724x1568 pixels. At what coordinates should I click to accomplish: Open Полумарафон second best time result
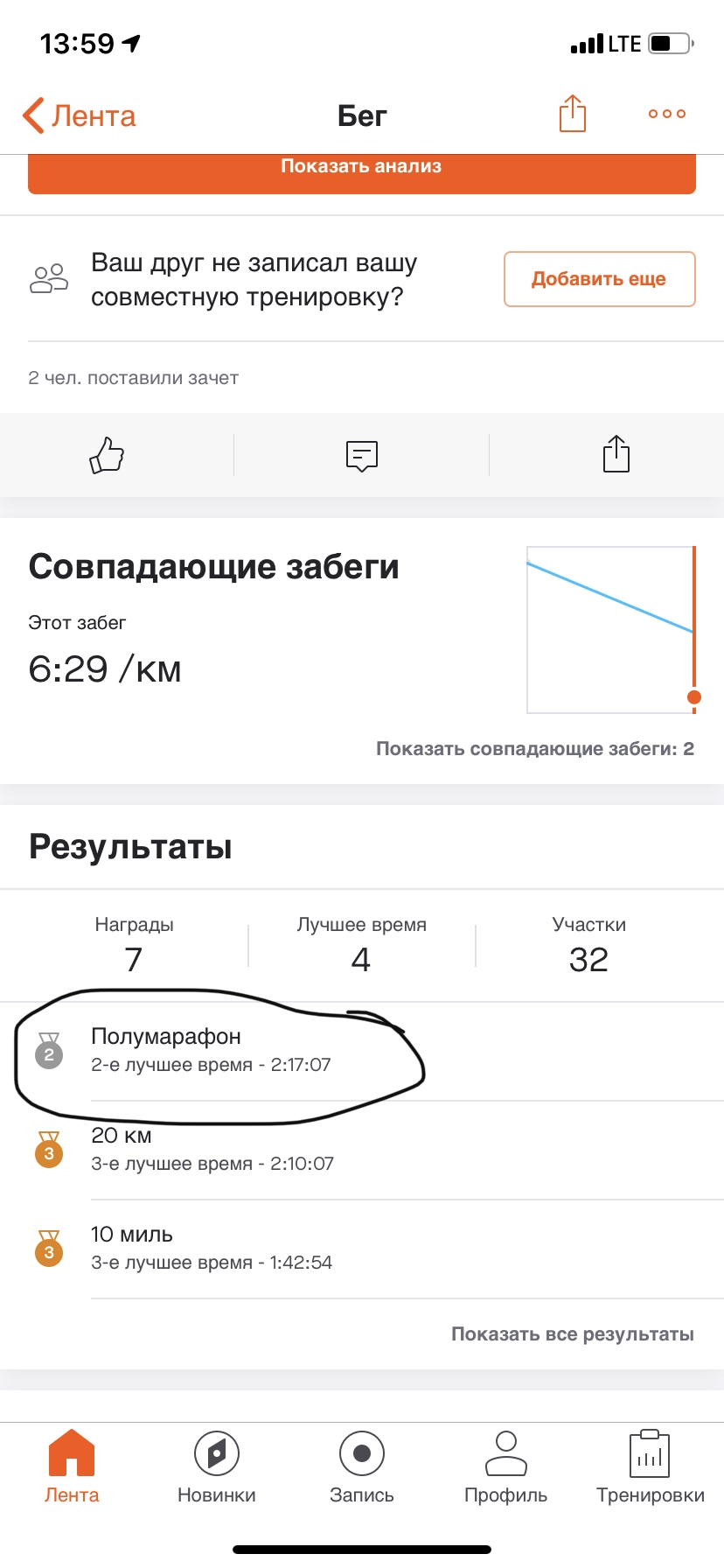(x=211, y=1050)
